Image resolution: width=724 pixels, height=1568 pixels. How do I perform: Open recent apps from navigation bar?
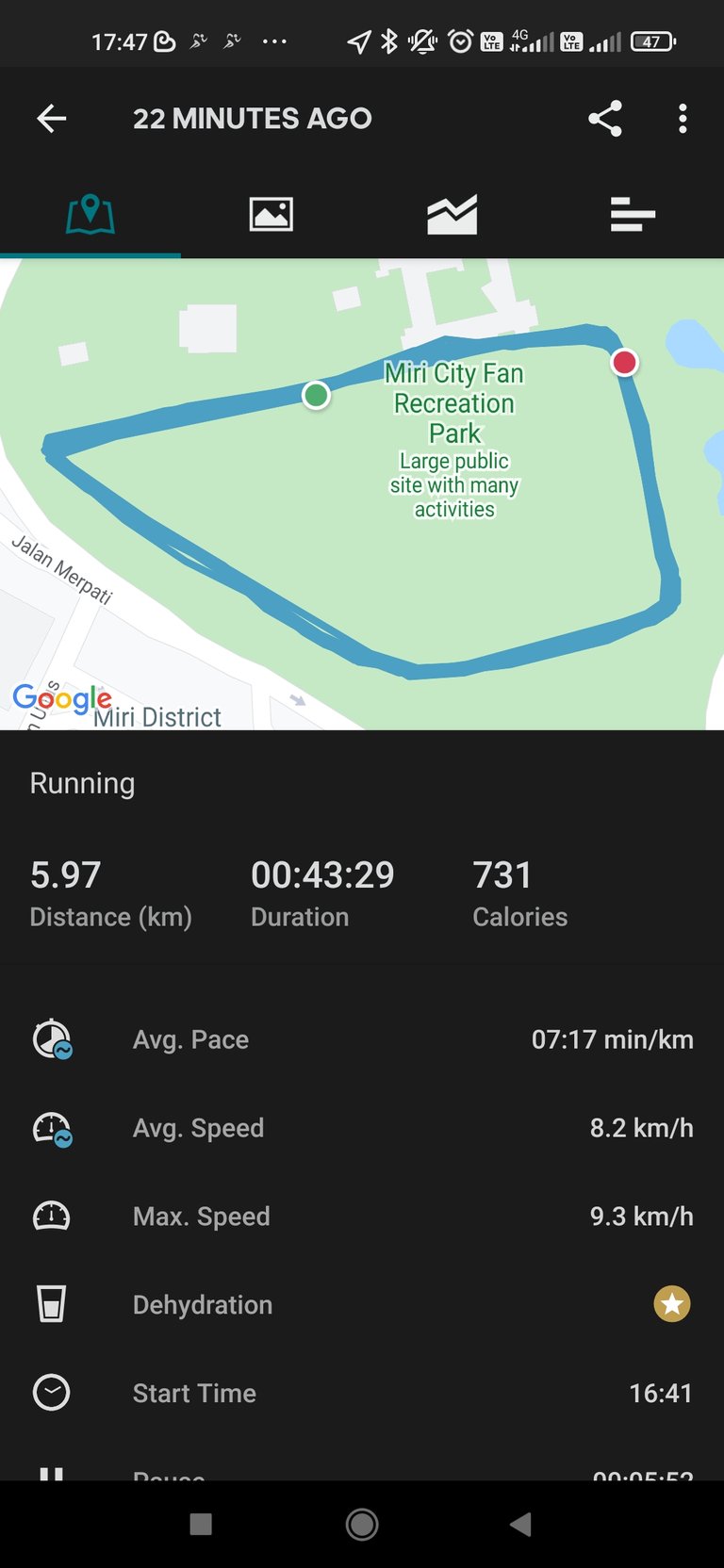[201, 1524]
